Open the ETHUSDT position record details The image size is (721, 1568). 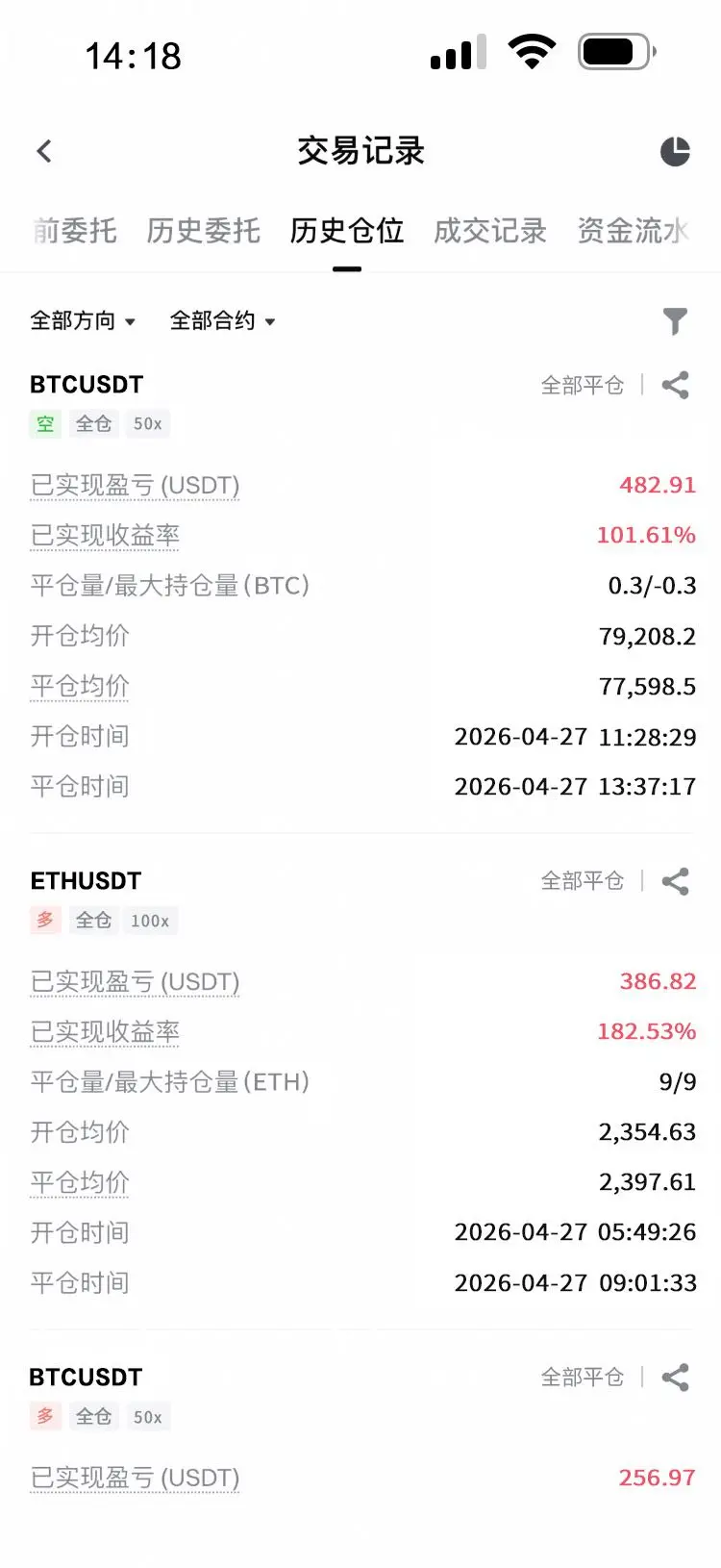coord(87,881)
